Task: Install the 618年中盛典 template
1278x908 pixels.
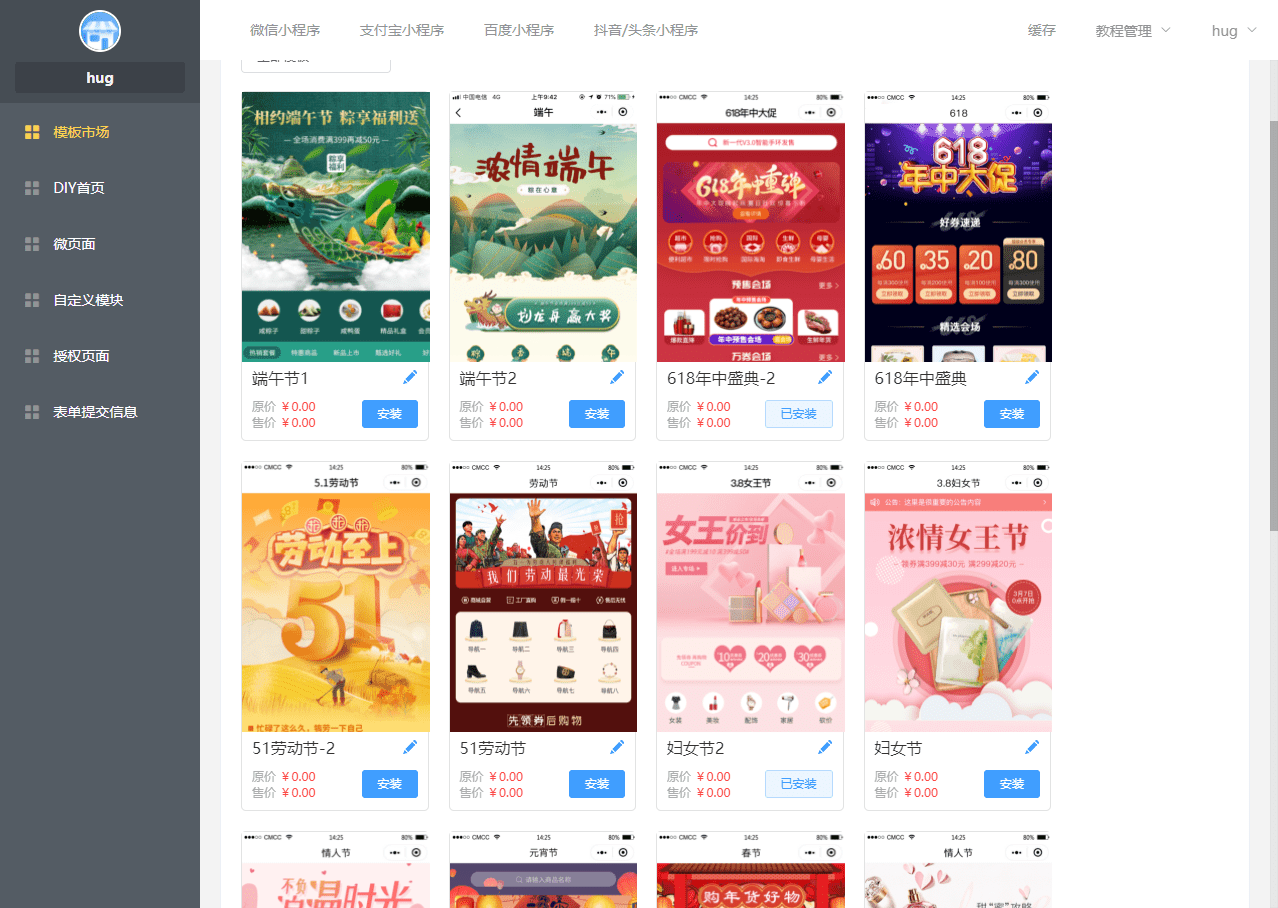Action: (x=1012, y=414)
